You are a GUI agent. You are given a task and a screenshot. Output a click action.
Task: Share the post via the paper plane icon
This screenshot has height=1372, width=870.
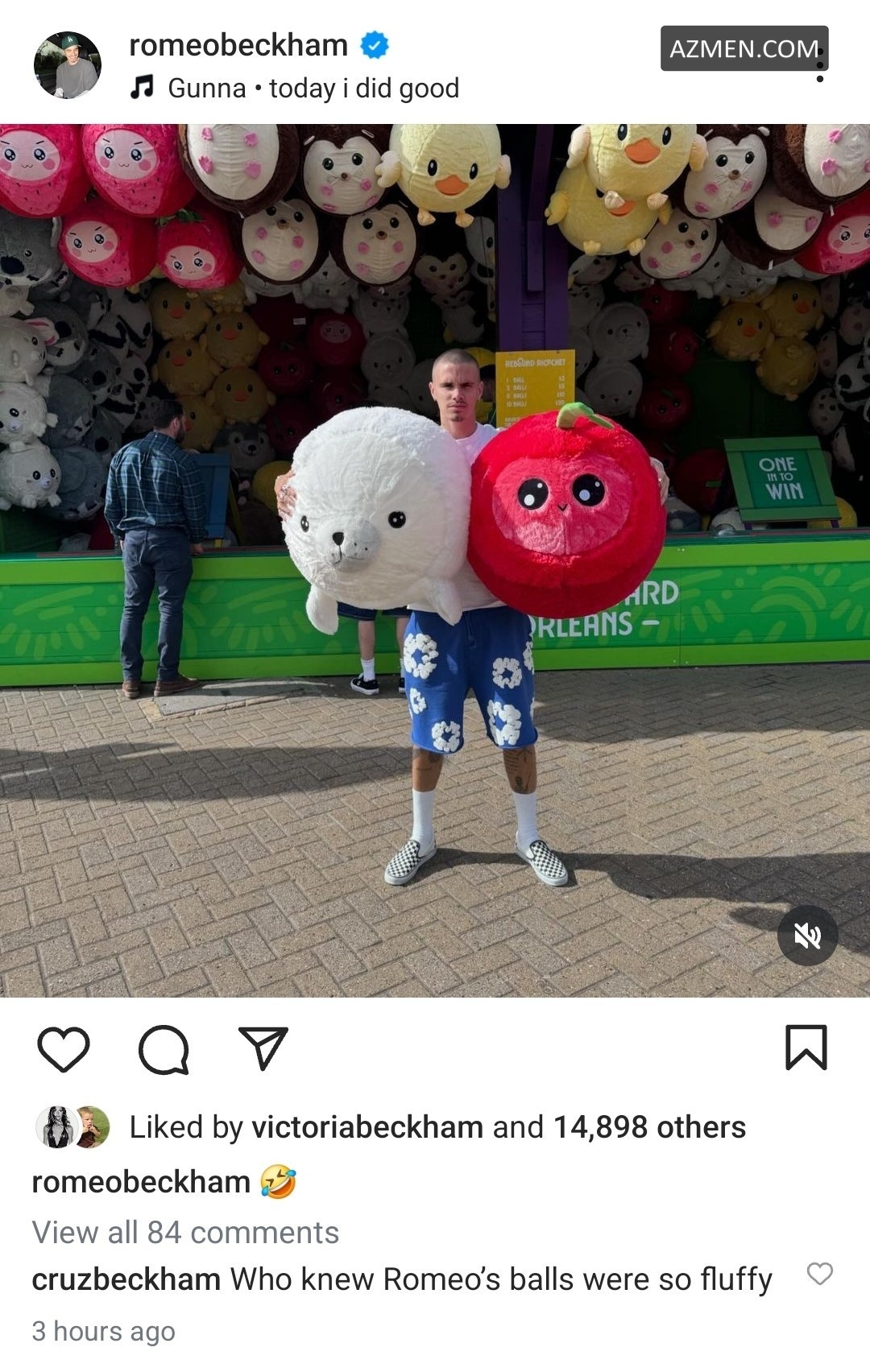(x=263, y=1048)
